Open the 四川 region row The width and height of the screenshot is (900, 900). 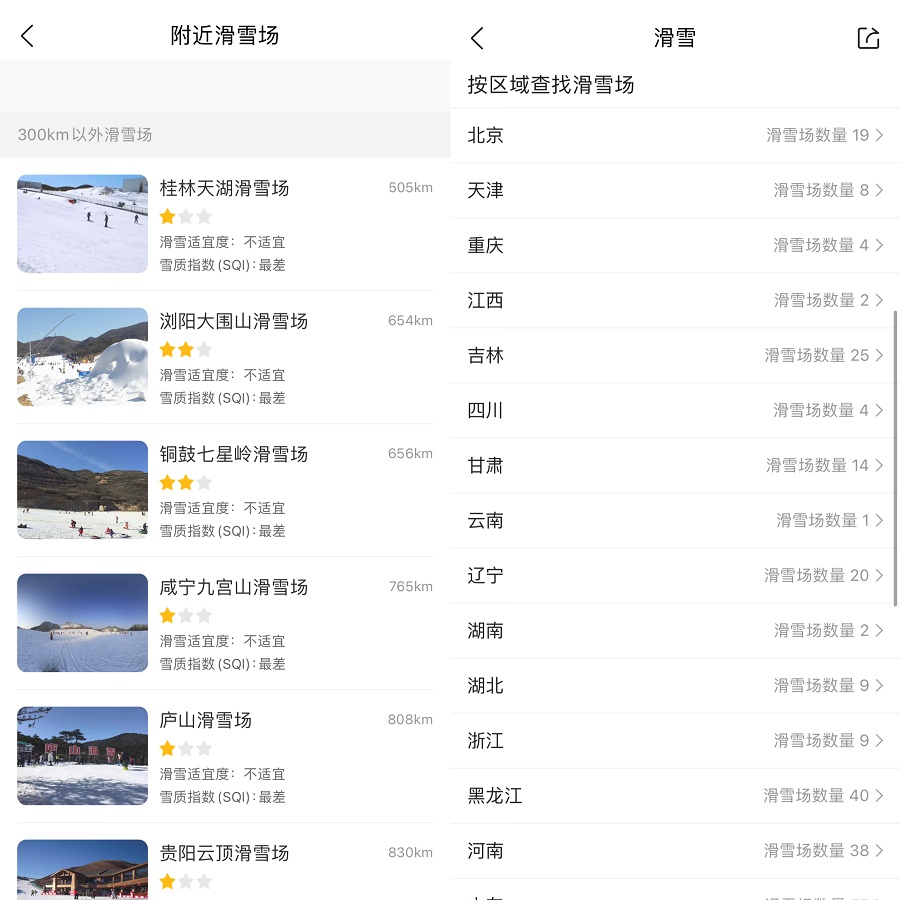click(675, 410)
